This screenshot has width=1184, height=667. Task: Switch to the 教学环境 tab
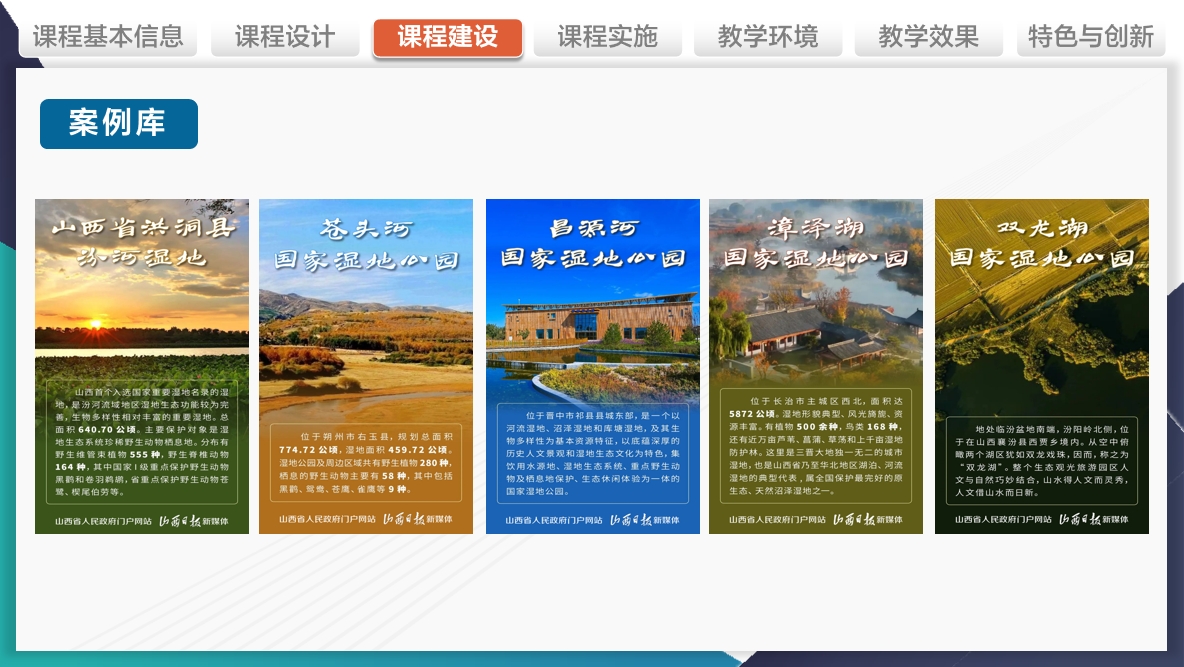point(768,38)
